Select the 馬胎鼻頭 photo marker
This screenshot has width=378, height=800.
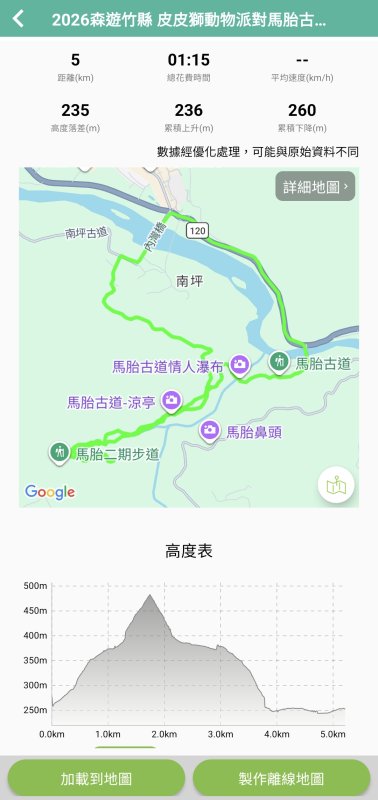click(x=209, y=431)
